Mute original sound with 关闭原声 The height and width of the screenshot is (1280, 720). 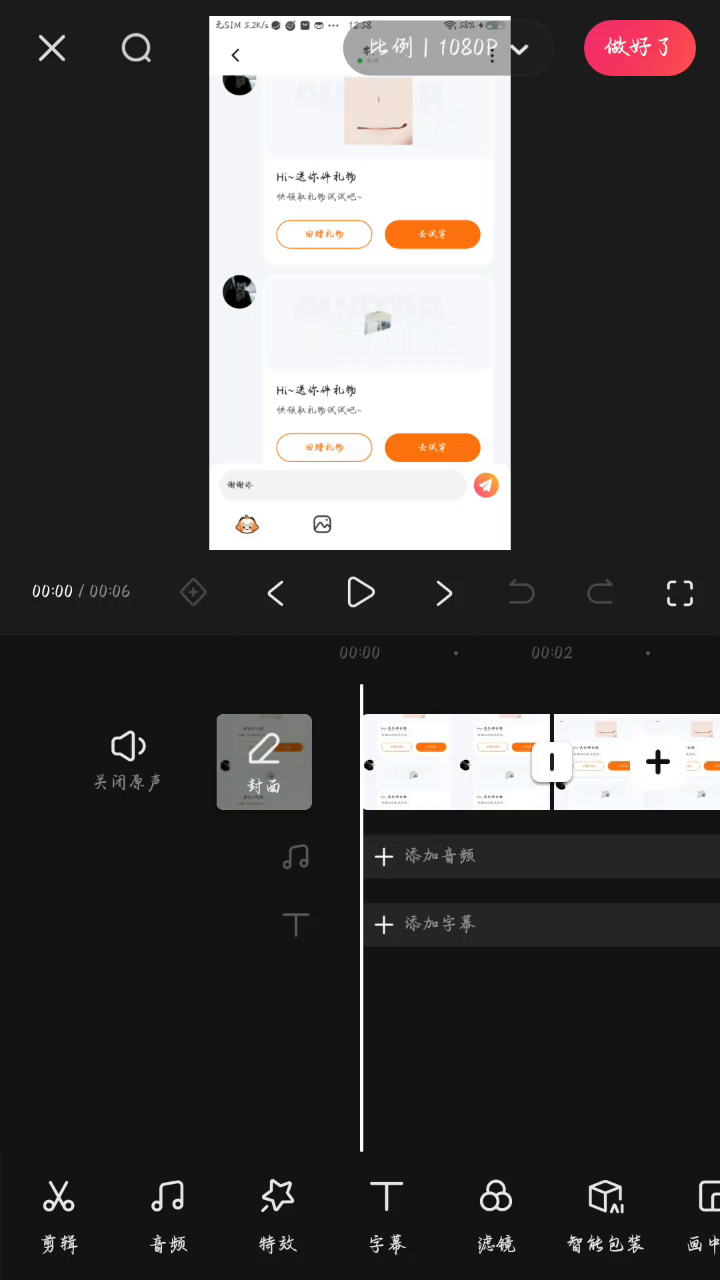[x=128, y=760]
